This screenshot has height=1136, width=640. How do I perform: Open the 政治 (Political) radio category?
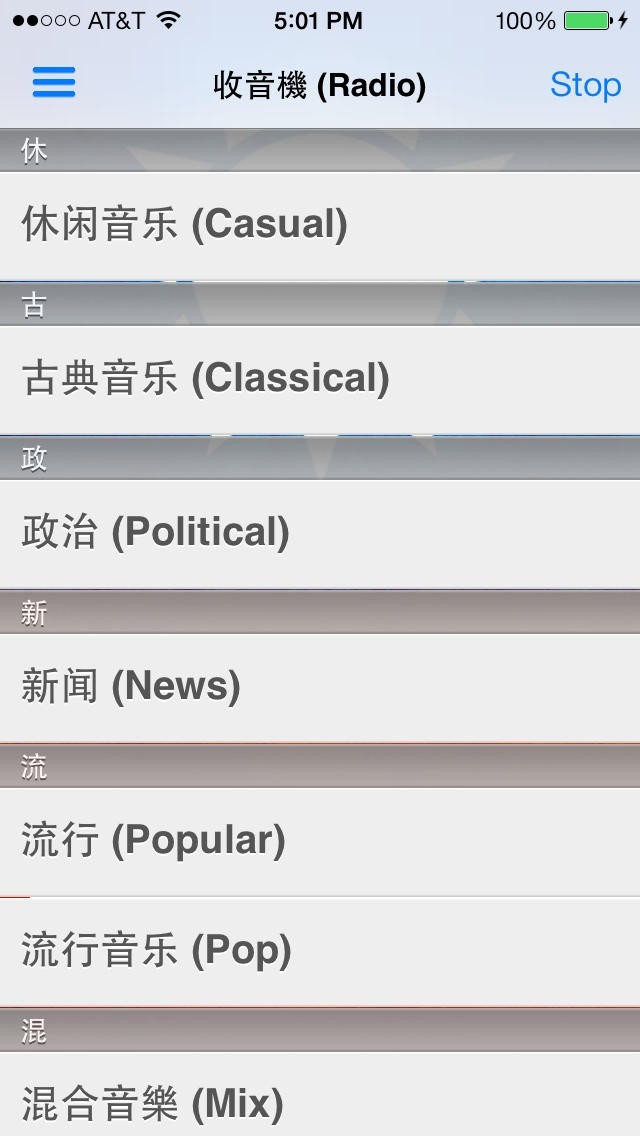(320, 534)
